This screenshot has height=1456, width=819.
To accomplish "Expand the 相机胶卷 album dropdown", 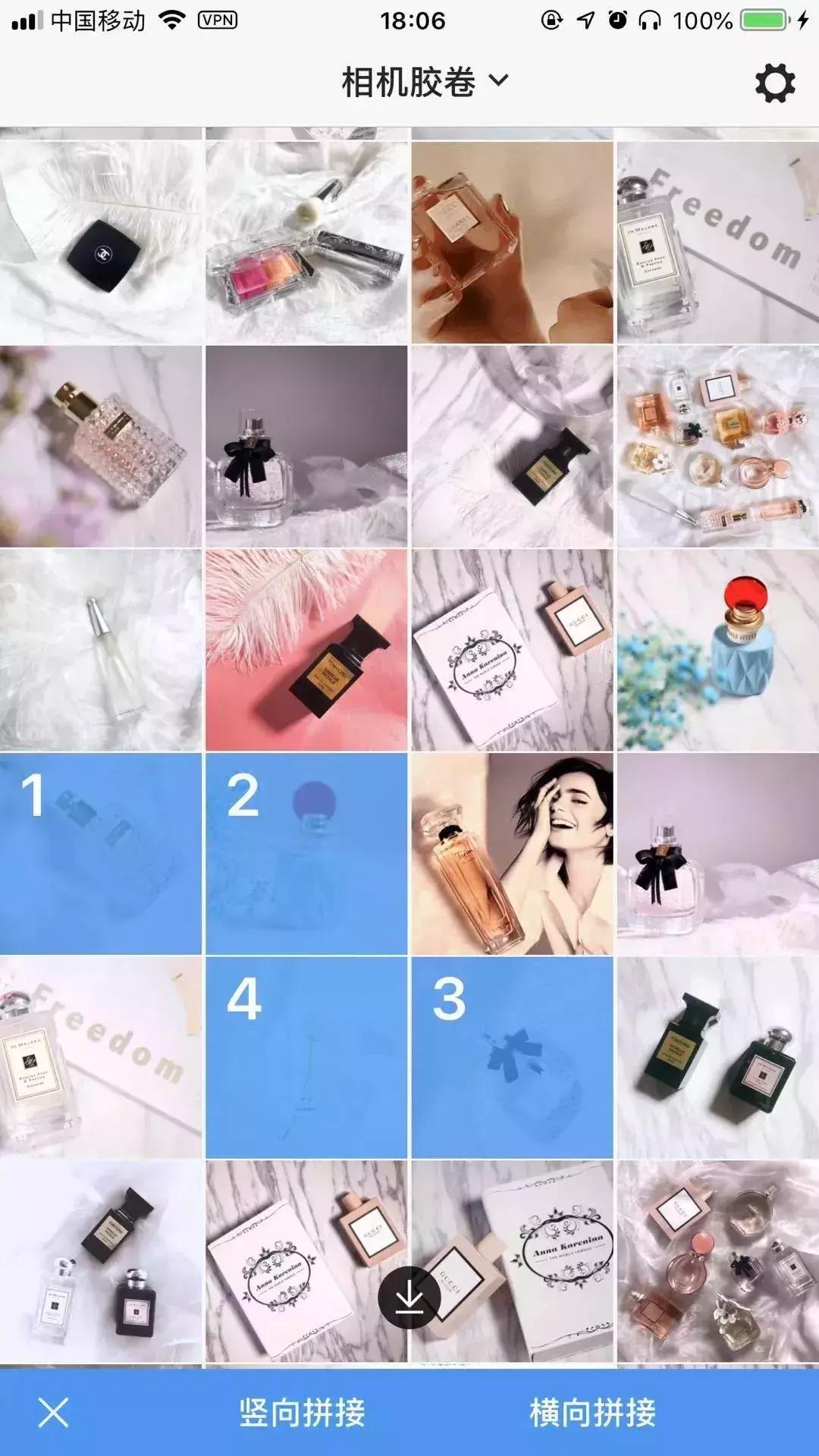I will (425, 82).
